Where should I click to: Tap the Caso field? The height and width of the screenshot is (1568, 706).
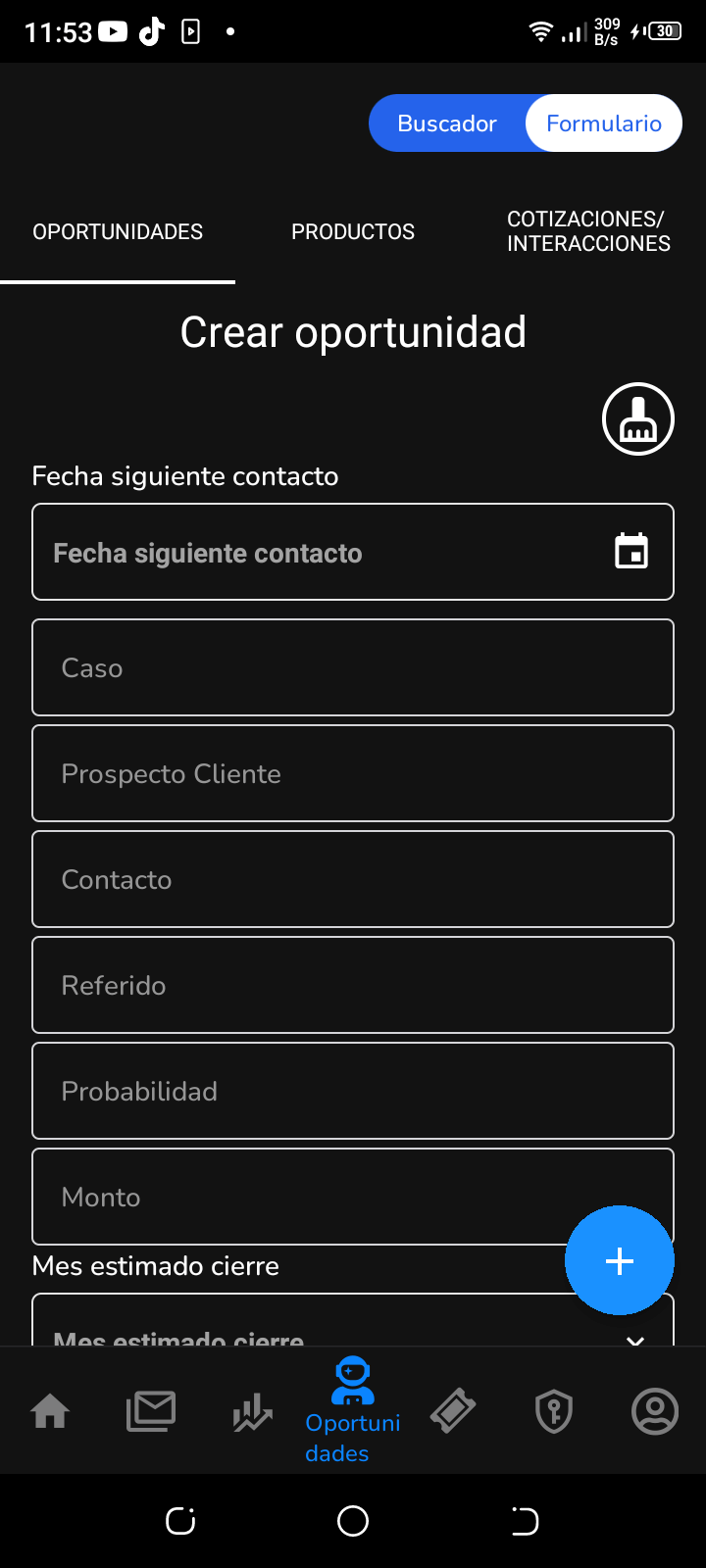click(353, 667)
